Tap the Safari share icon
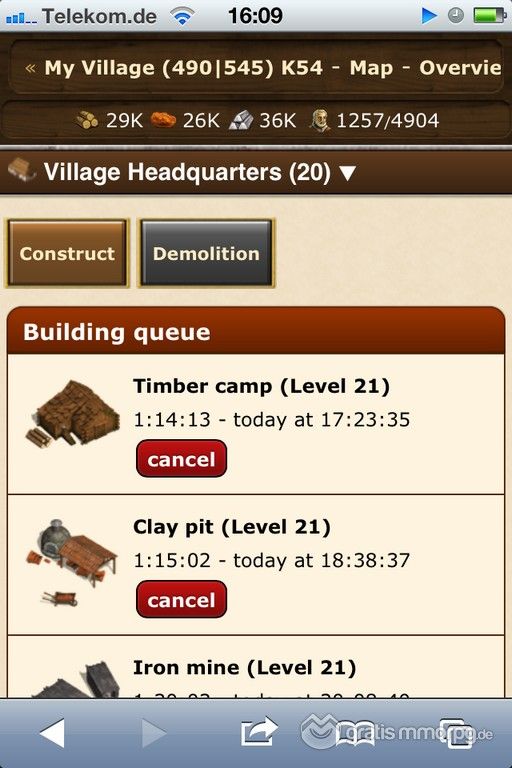Viewport: 512px width, 768px height. point(259,732)
